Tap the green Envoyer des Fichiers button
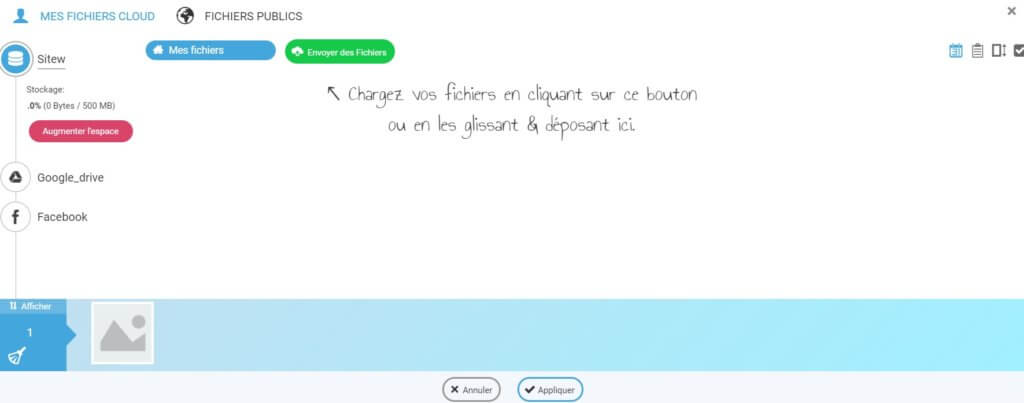1024x403 pixels. (340, 51)
